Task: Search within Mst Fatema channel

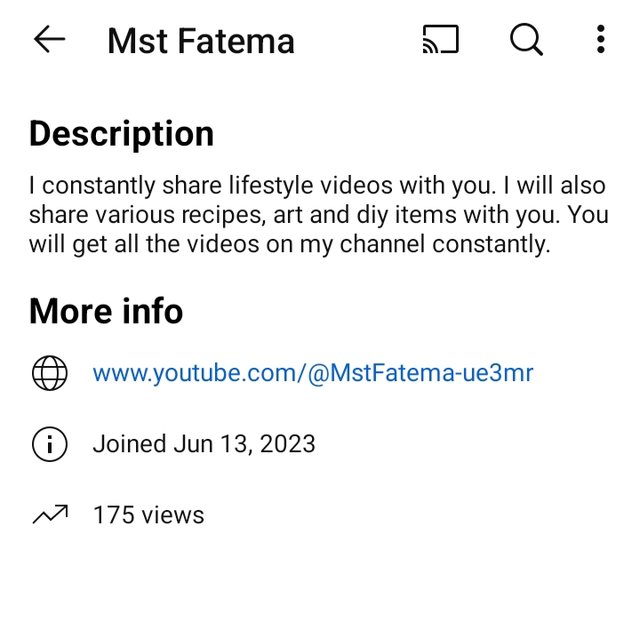Action: (x=526, y=40)
